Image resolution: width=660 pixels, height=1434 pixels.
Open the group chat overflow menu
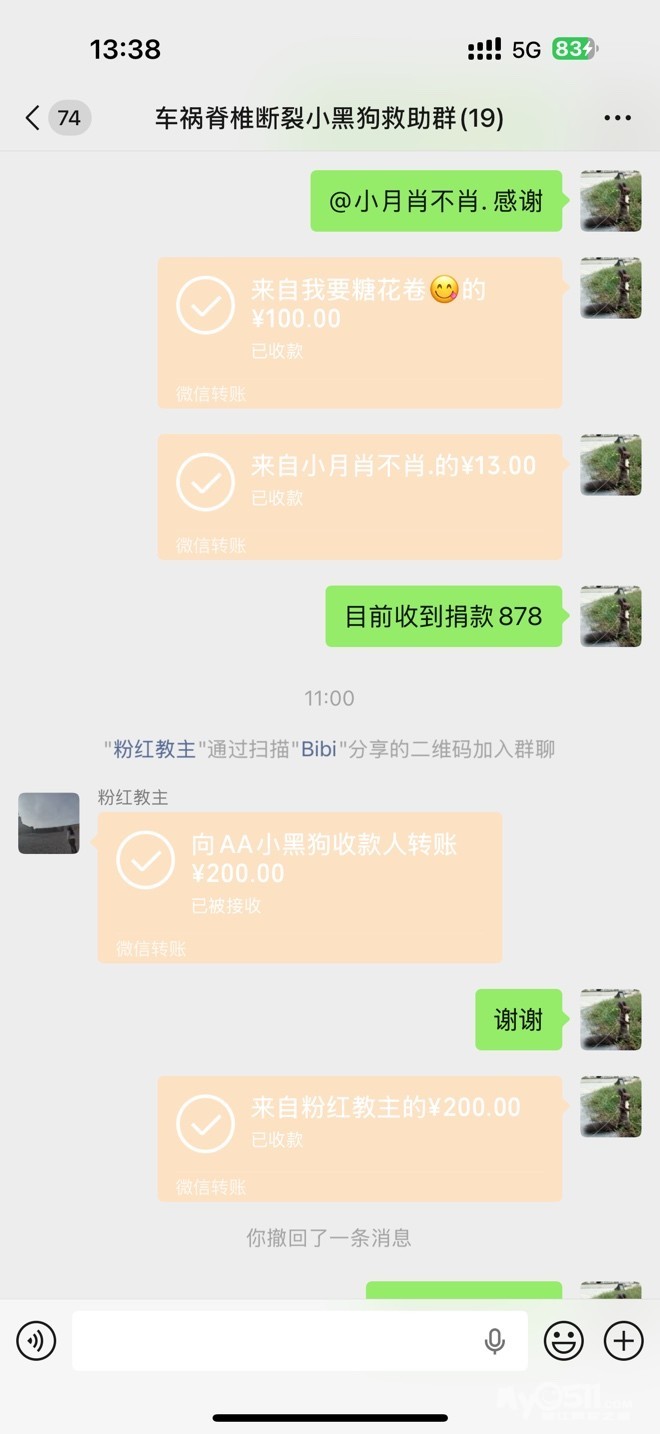(x=617, y=118)
